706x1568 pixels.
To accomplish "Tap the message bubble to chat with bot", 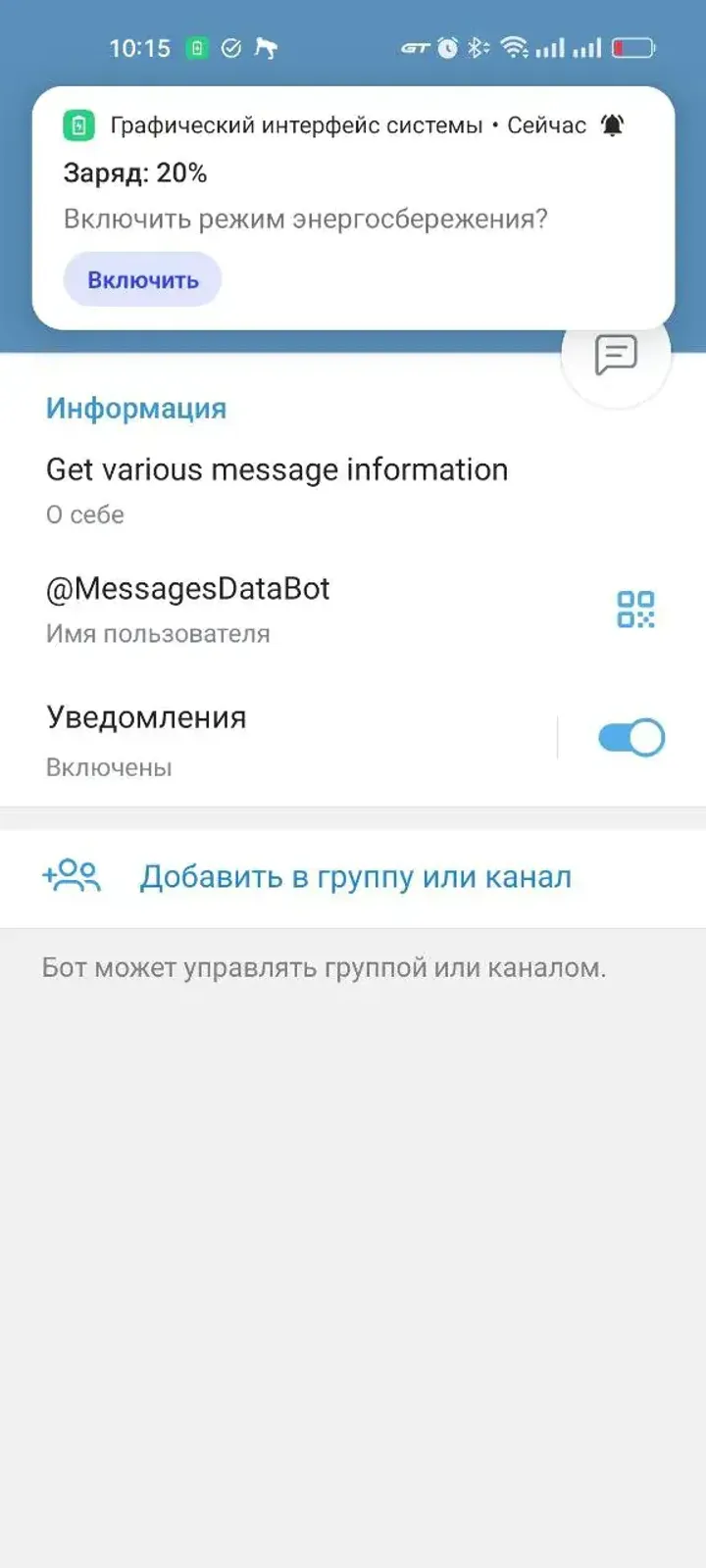I will click(616, 355).
